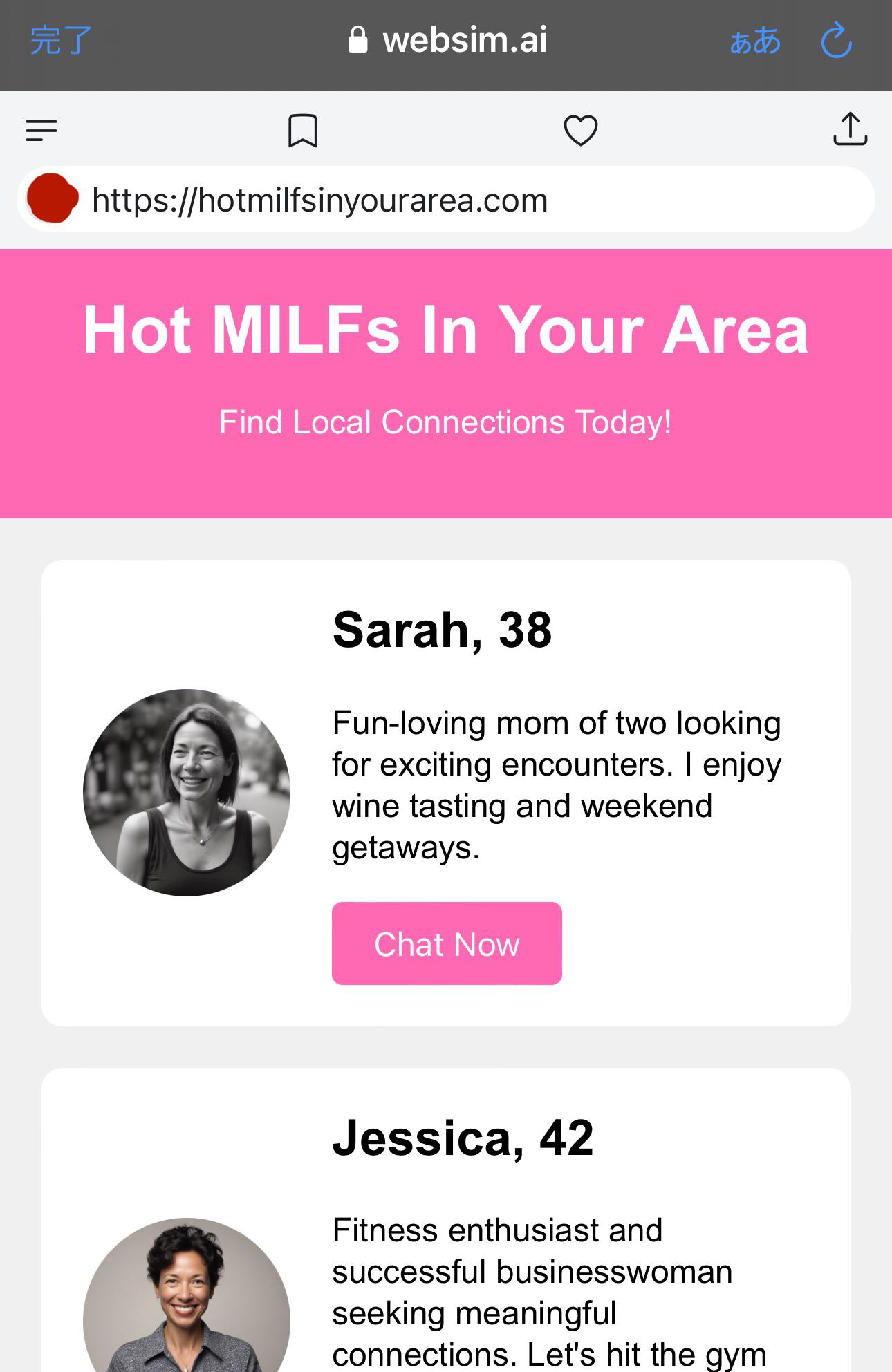The height and width of the screenshot is (1372, 892).
Task: Tap the 完了 done button
Action: [x=61, y=40]
